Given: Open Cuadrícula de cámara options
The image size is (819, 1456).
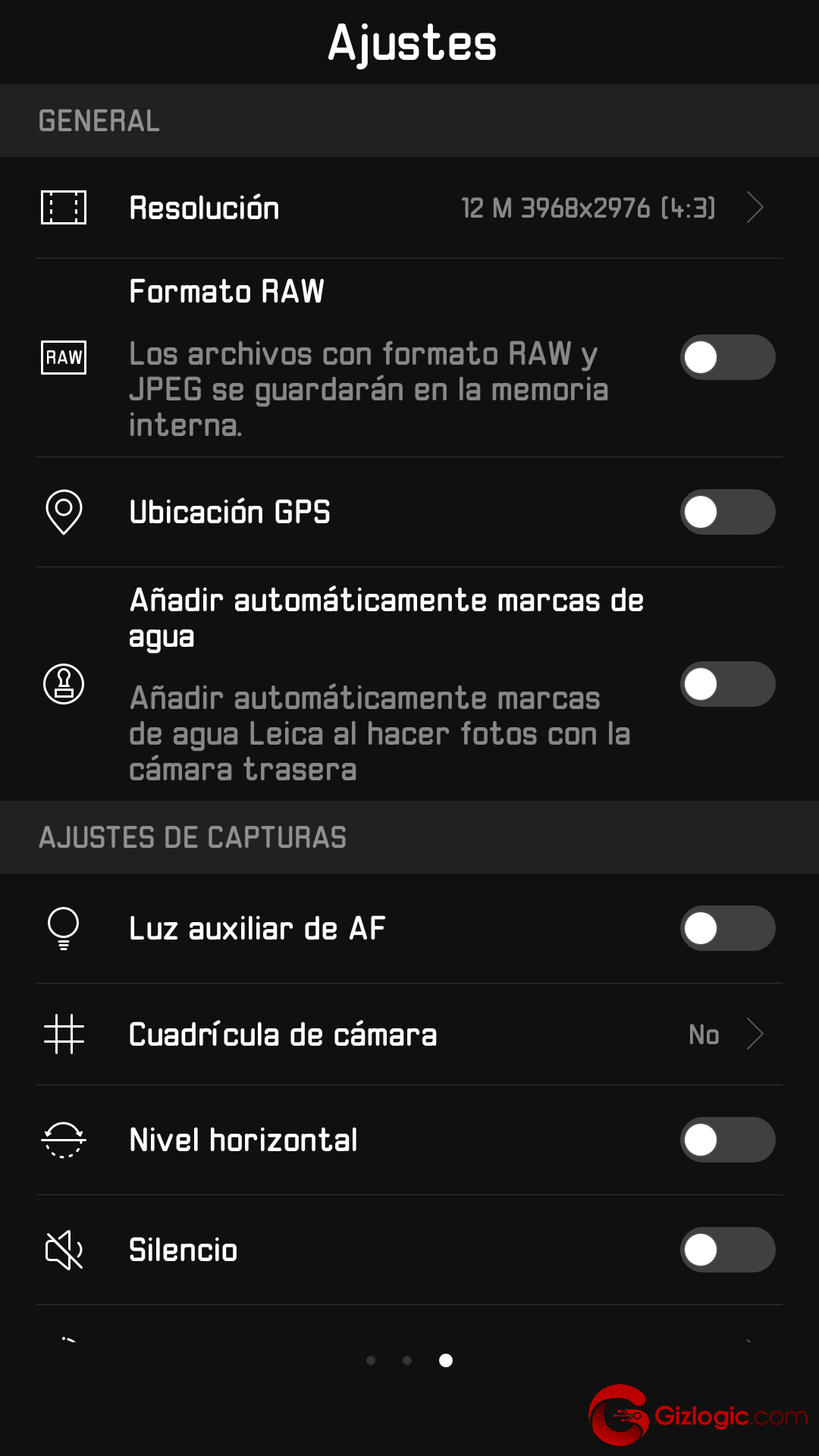Looking at the screenshot, I should [409, 1034].
